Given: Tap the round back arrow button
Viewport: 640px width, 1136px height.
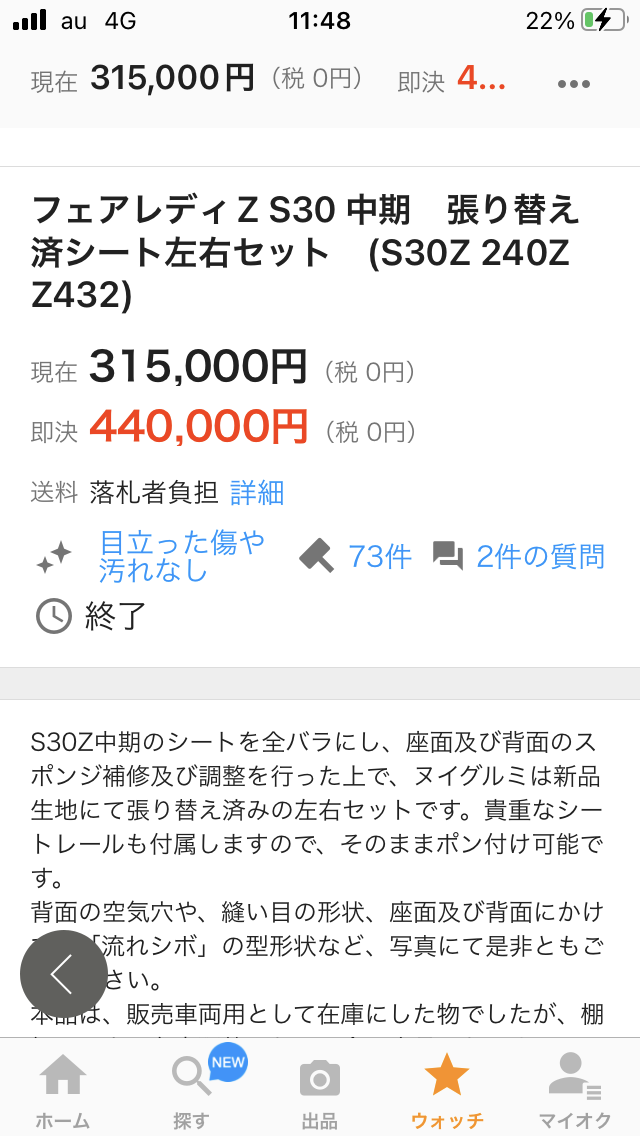Looking at the screenshot, I should coord(64,974).
